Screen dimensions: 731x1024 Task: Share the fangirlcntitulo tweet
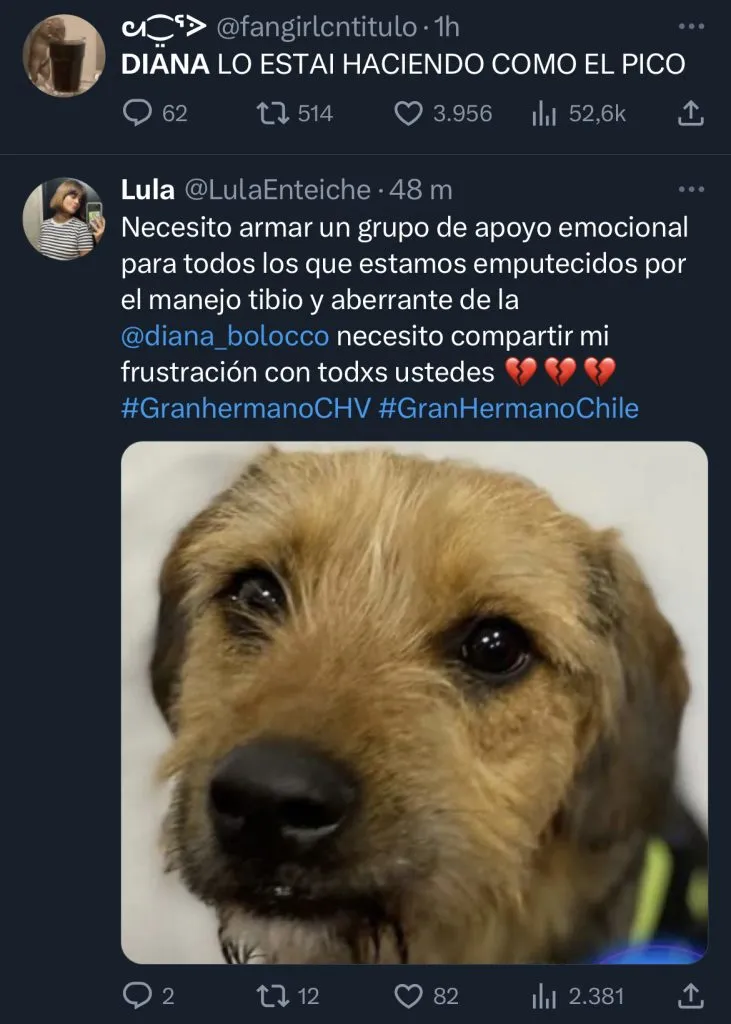pos(690,114)
